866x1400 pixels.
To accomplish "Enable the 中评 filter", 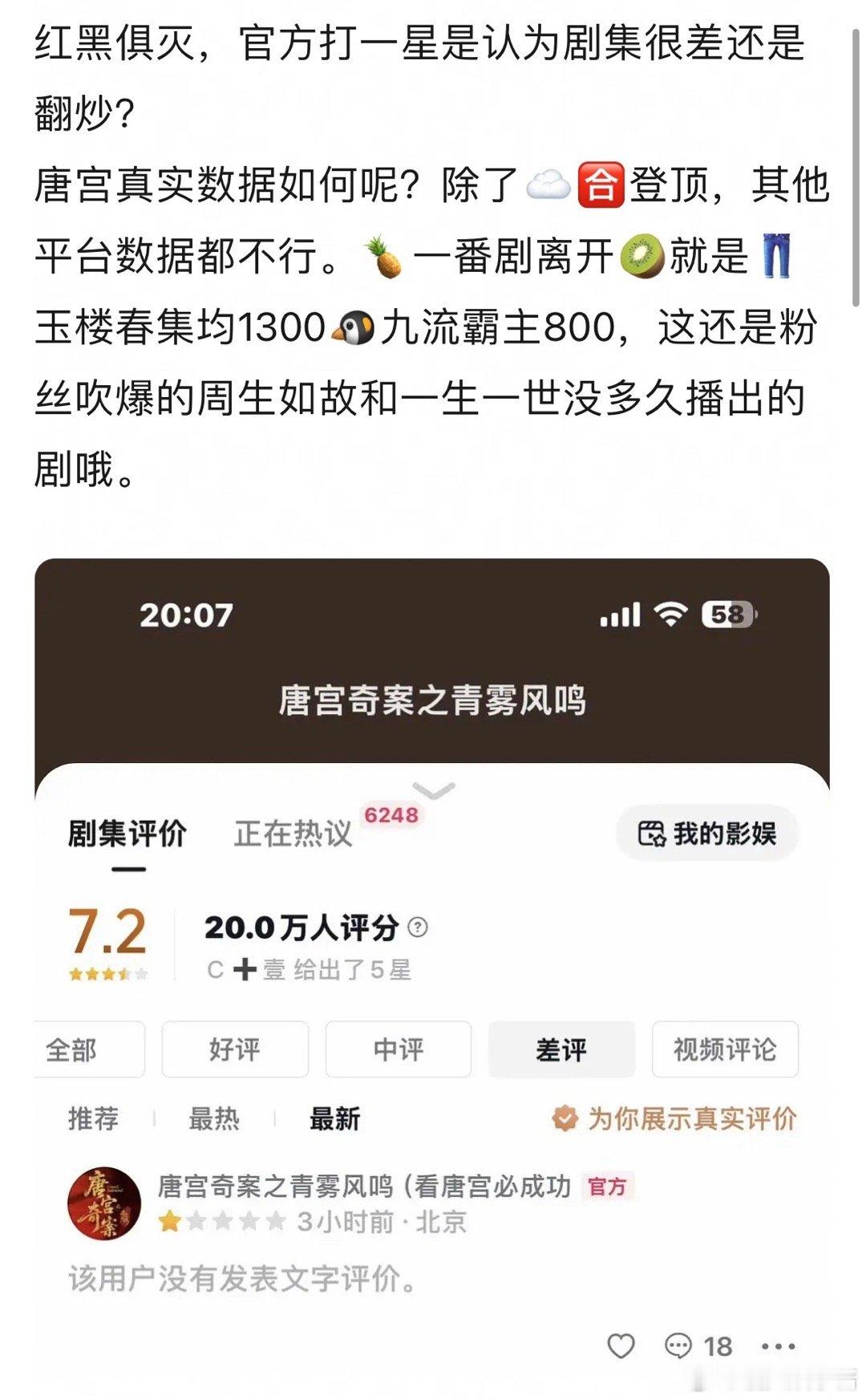I will tap(399, 1048).
